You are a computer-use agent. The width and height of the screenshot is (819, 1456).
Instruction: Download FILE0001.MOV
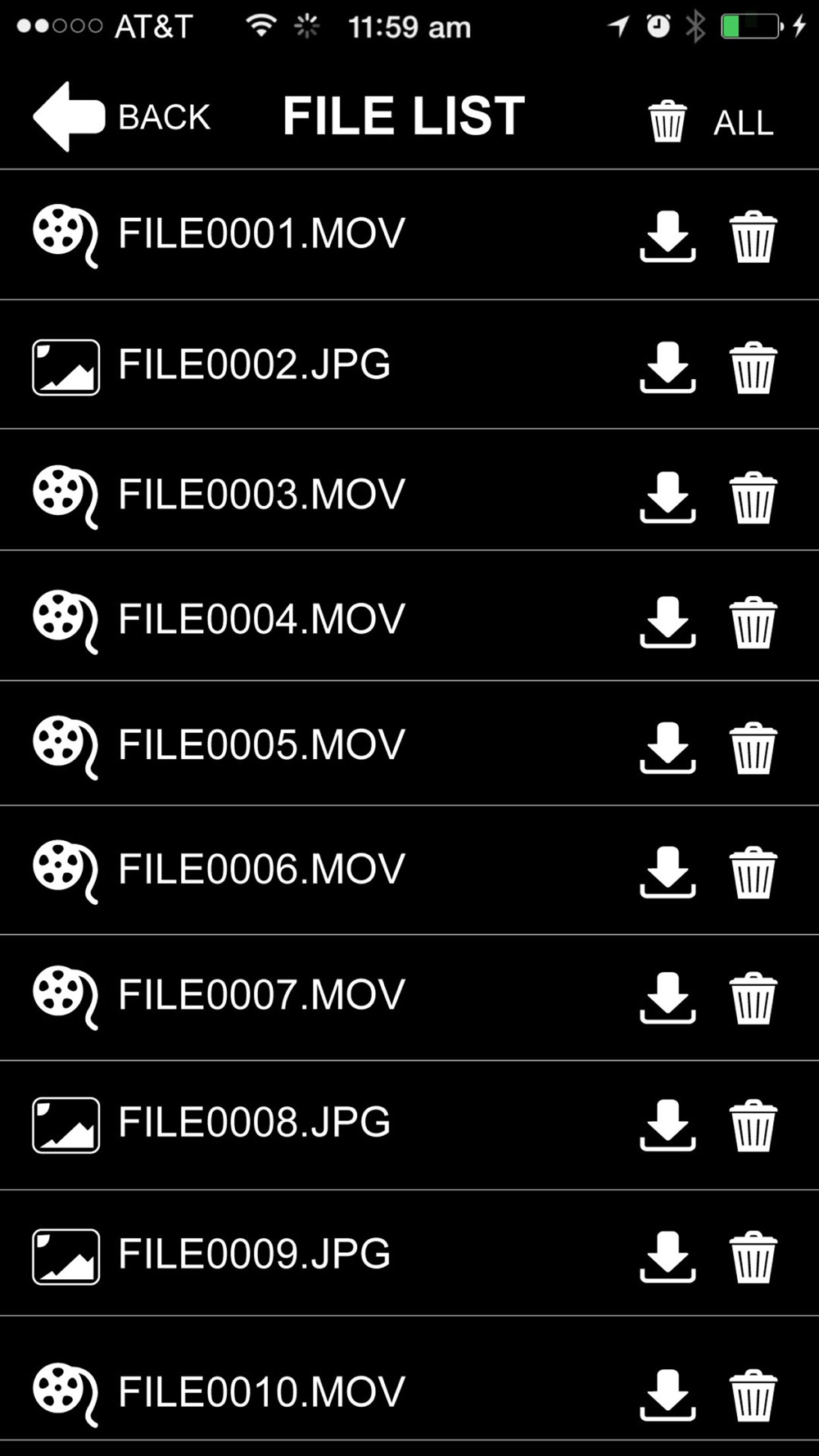(x=667, y=236)
